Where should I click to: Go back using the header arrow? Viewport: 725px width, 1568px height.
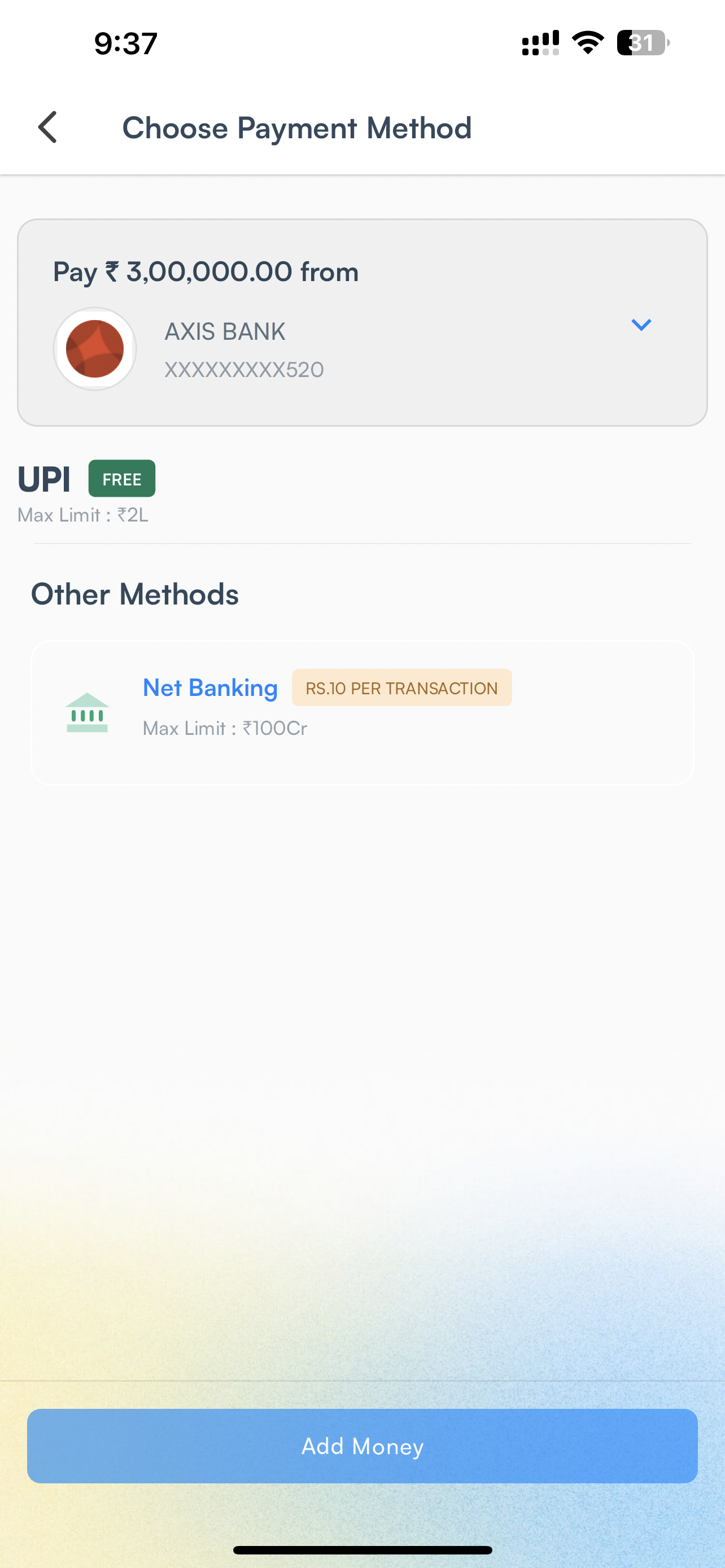pos(47,127)
